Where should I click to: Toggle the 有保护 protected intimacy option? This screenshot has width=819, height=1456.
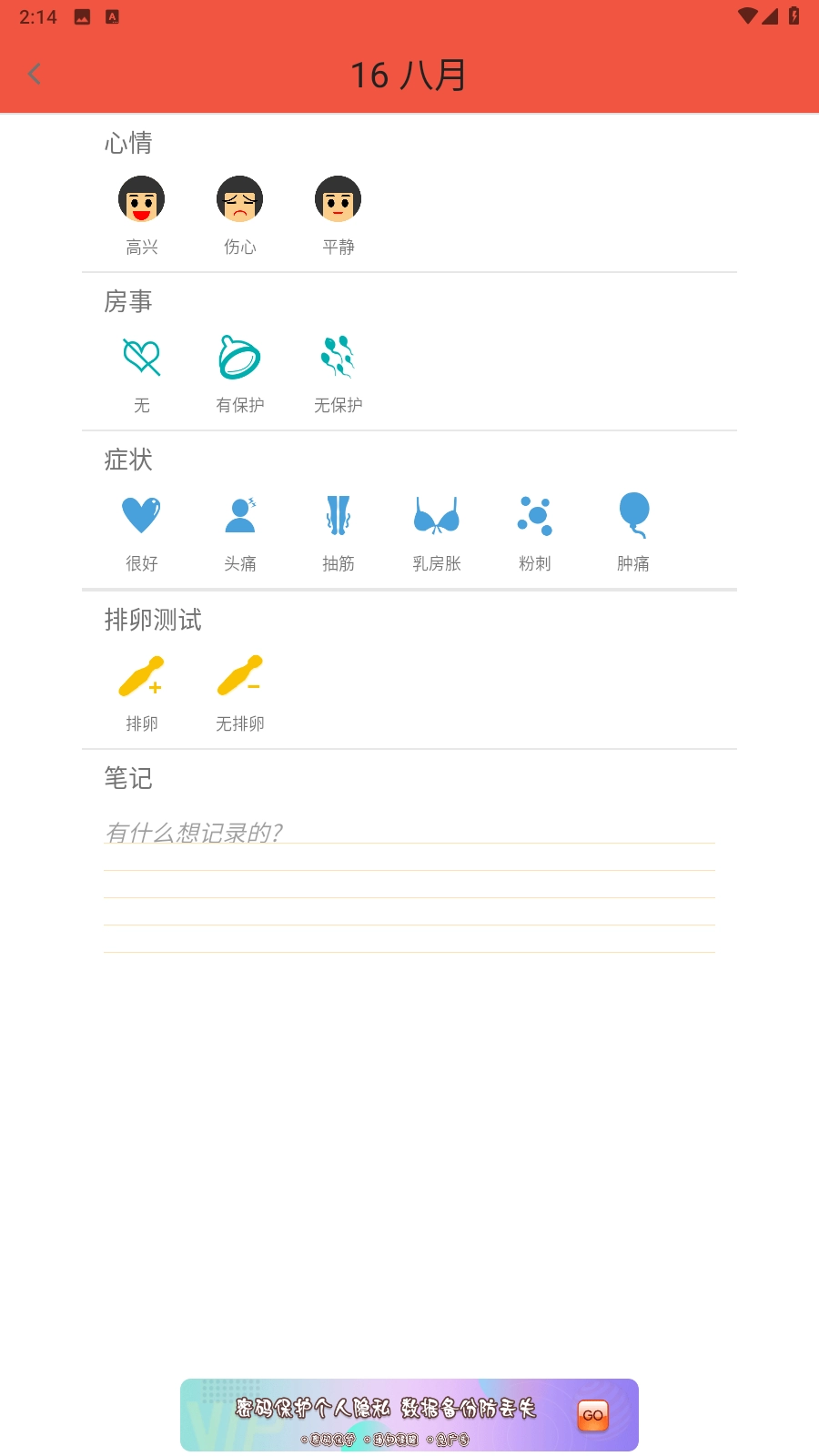pyautogui.click(x=239, y=359)
